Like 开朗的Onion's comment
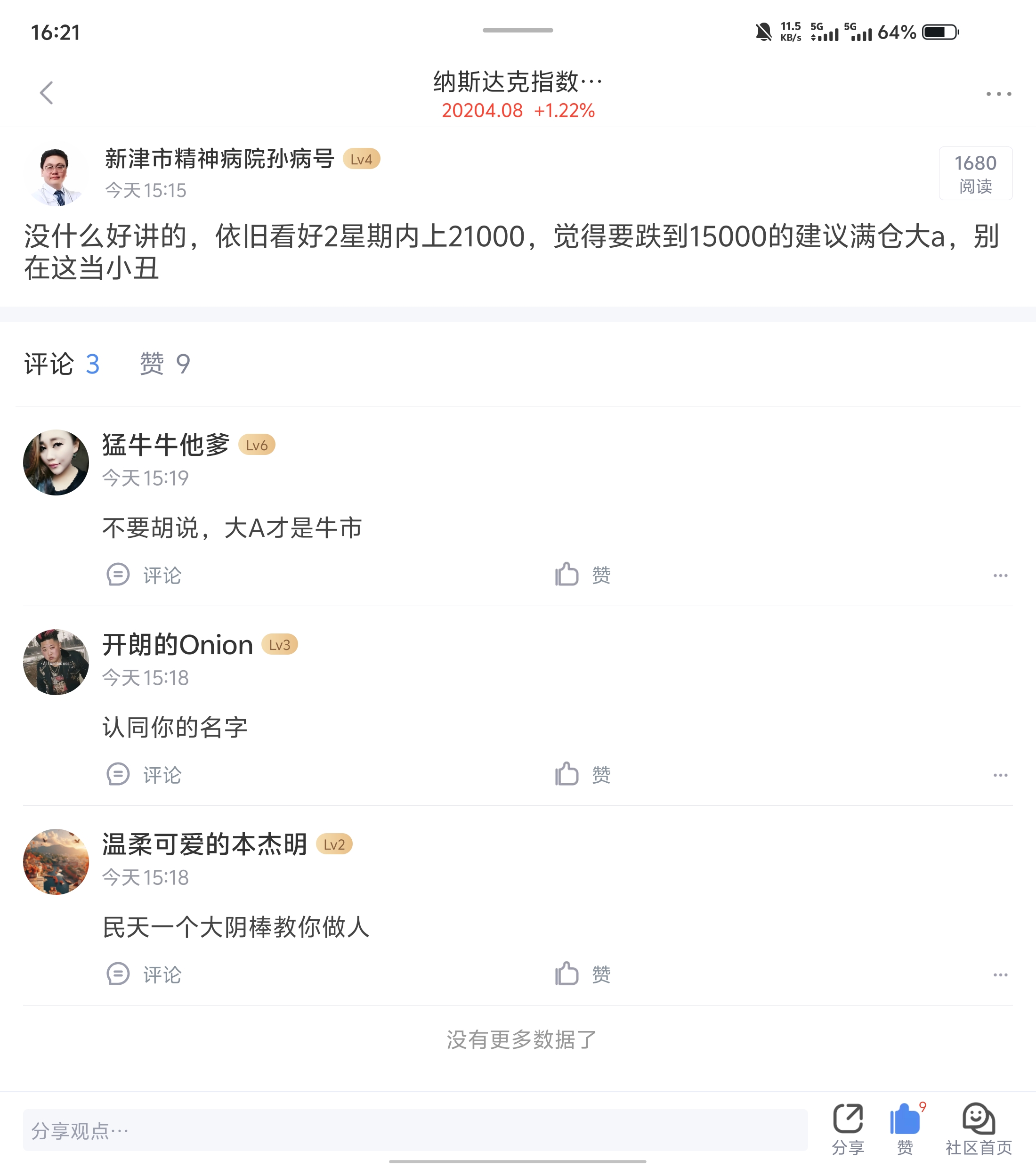1036x1168 pixels. [583, 775]
